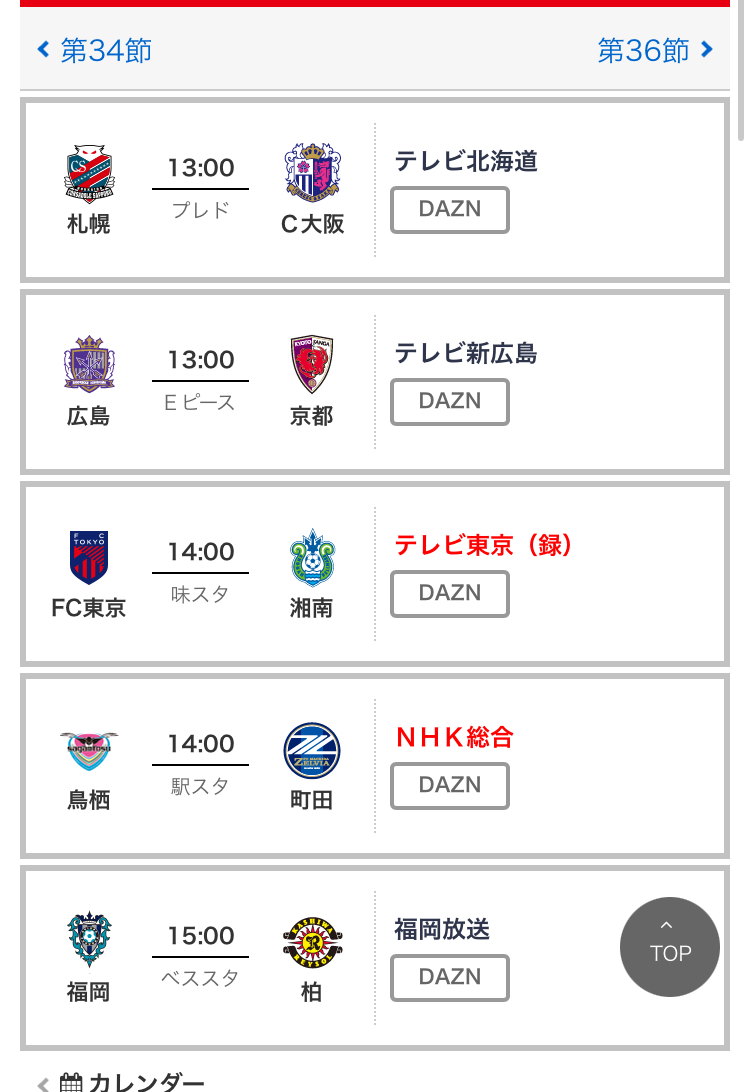The image size is (750, 1092).
Task: Open the カレンダー link
Action: [x=135, y=1082]
